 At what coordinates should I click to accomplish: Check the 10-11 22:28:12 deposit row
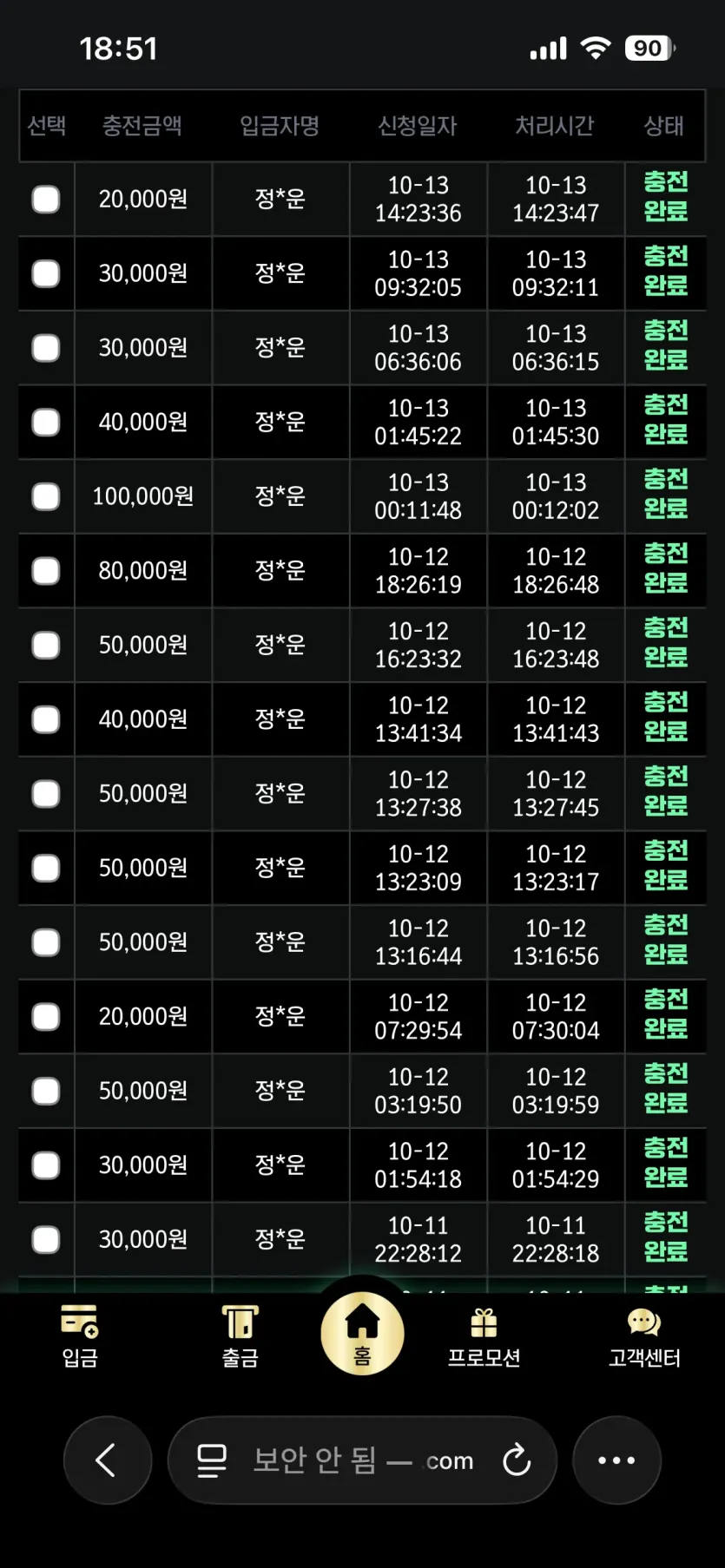pos(46,1240)
